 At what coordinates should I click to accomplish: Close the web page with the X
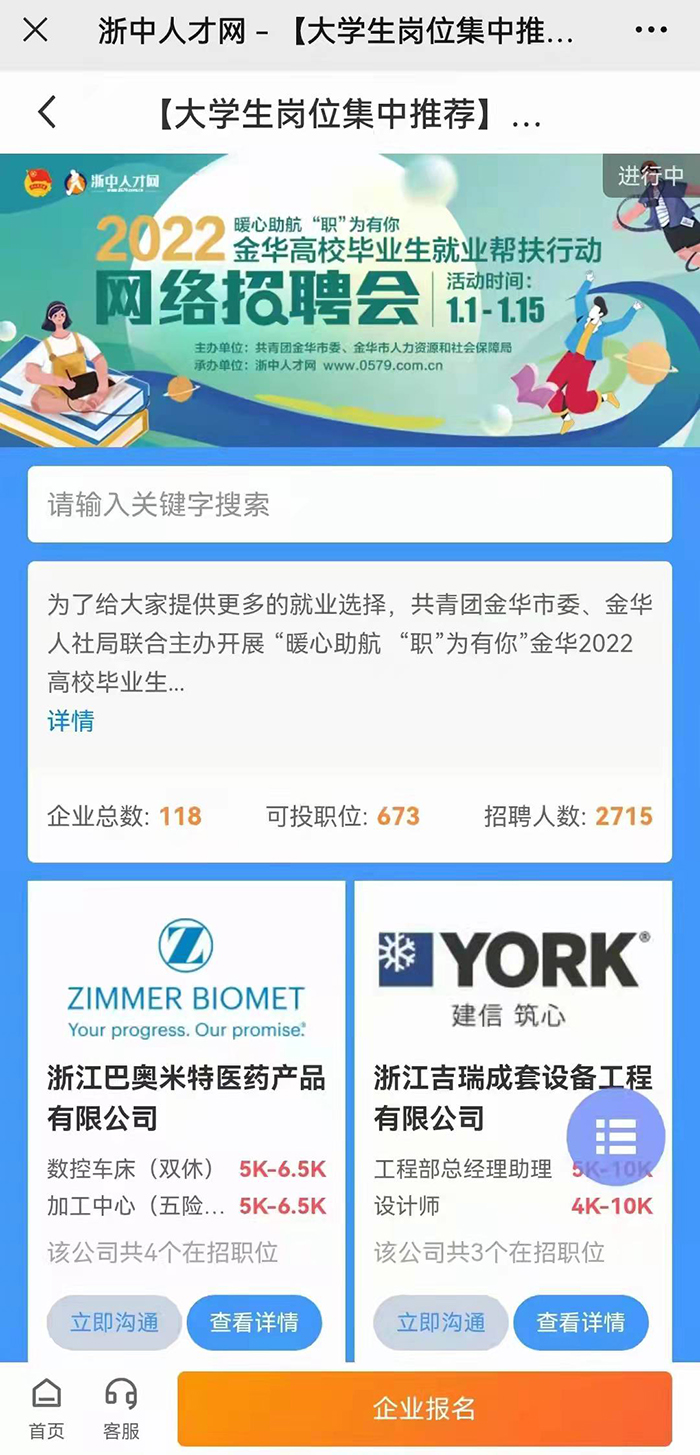click(35, 31)
